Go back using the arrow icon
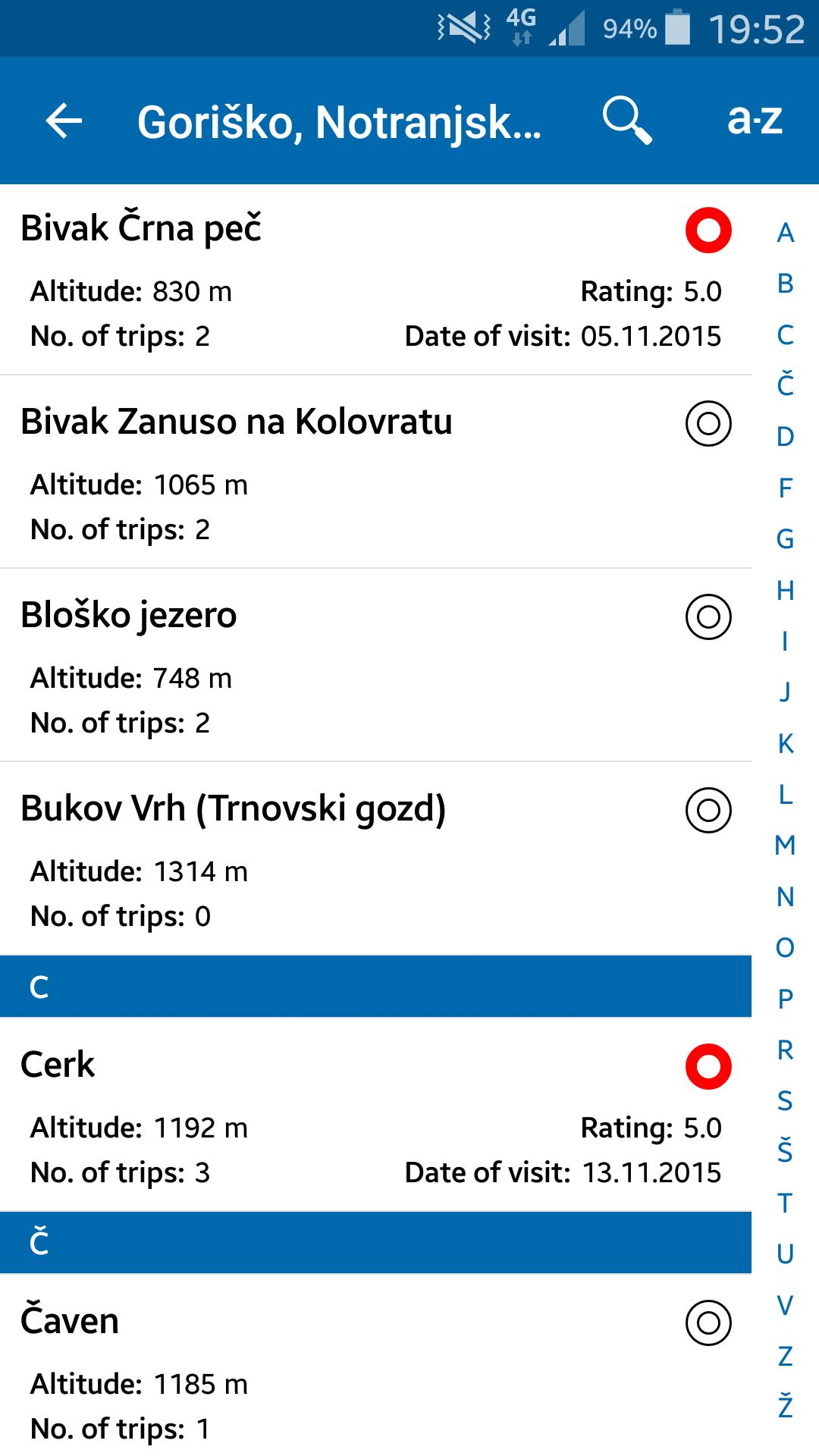Screen dimensions: 819x1456 coord(64,121)
